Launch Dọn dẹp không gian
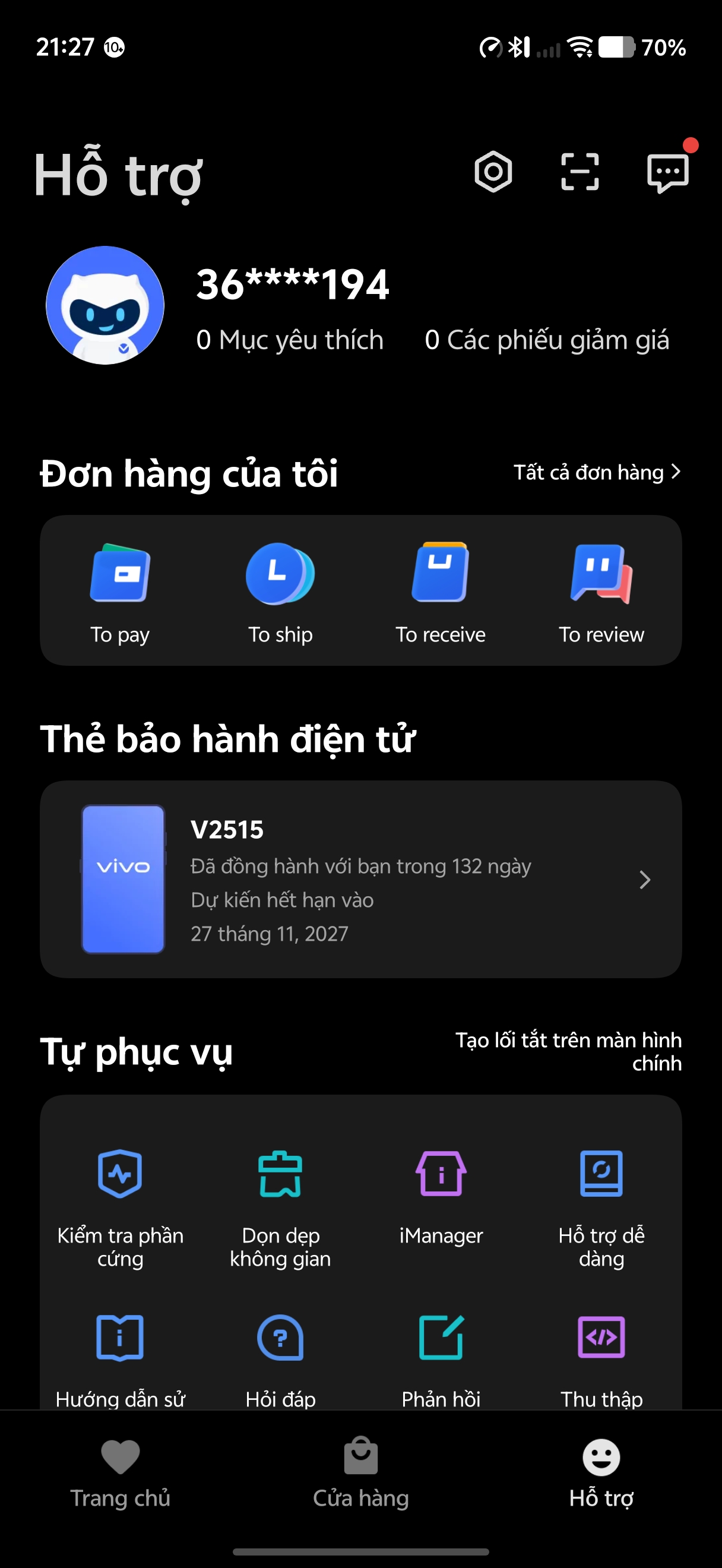722x1568 pixels. tap(280, 1205)
